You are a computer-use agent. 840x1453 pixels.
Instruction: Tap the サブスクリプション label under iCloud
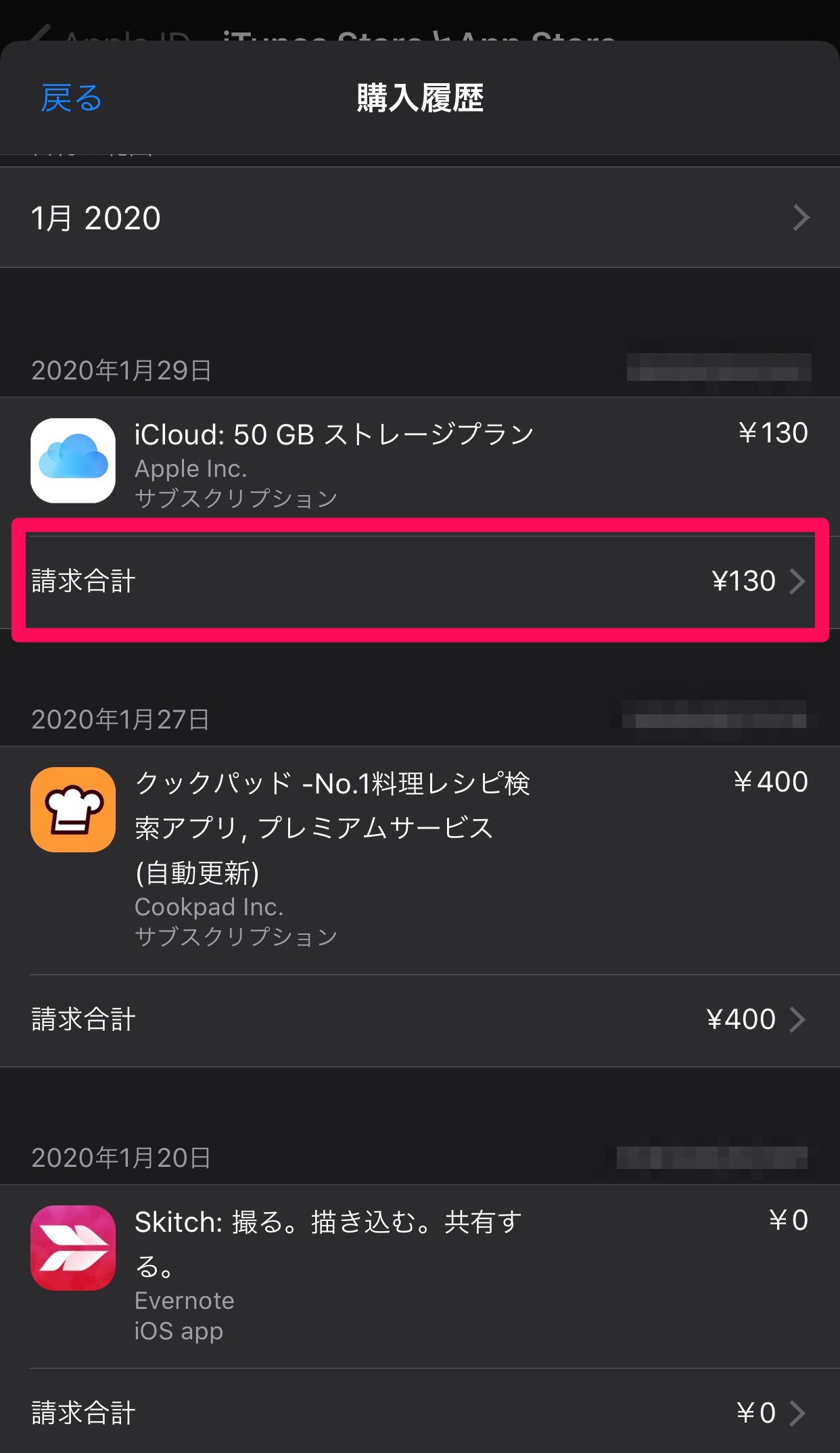tap(236, 499)
